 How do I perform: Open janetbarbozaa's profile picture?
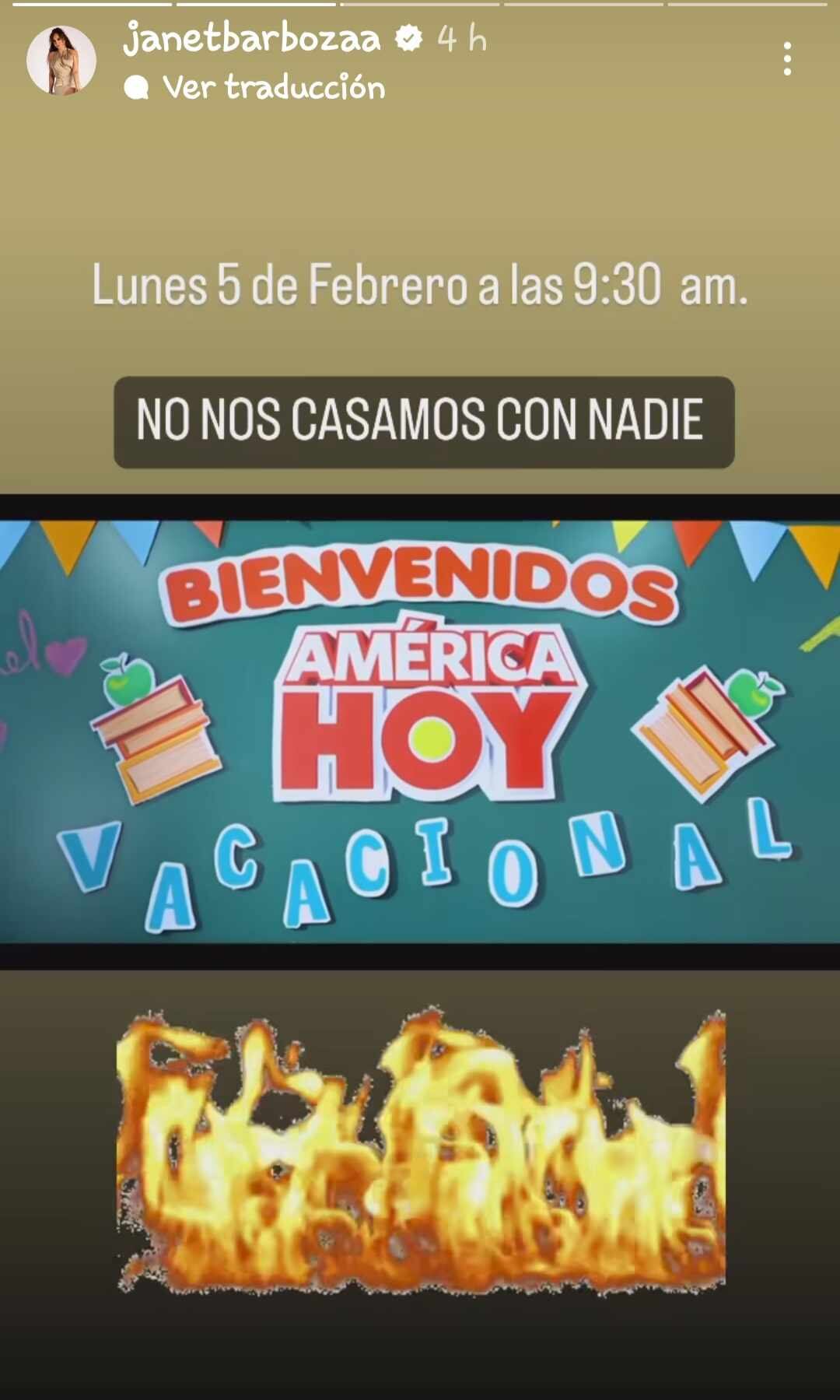[x=61, y=60]
